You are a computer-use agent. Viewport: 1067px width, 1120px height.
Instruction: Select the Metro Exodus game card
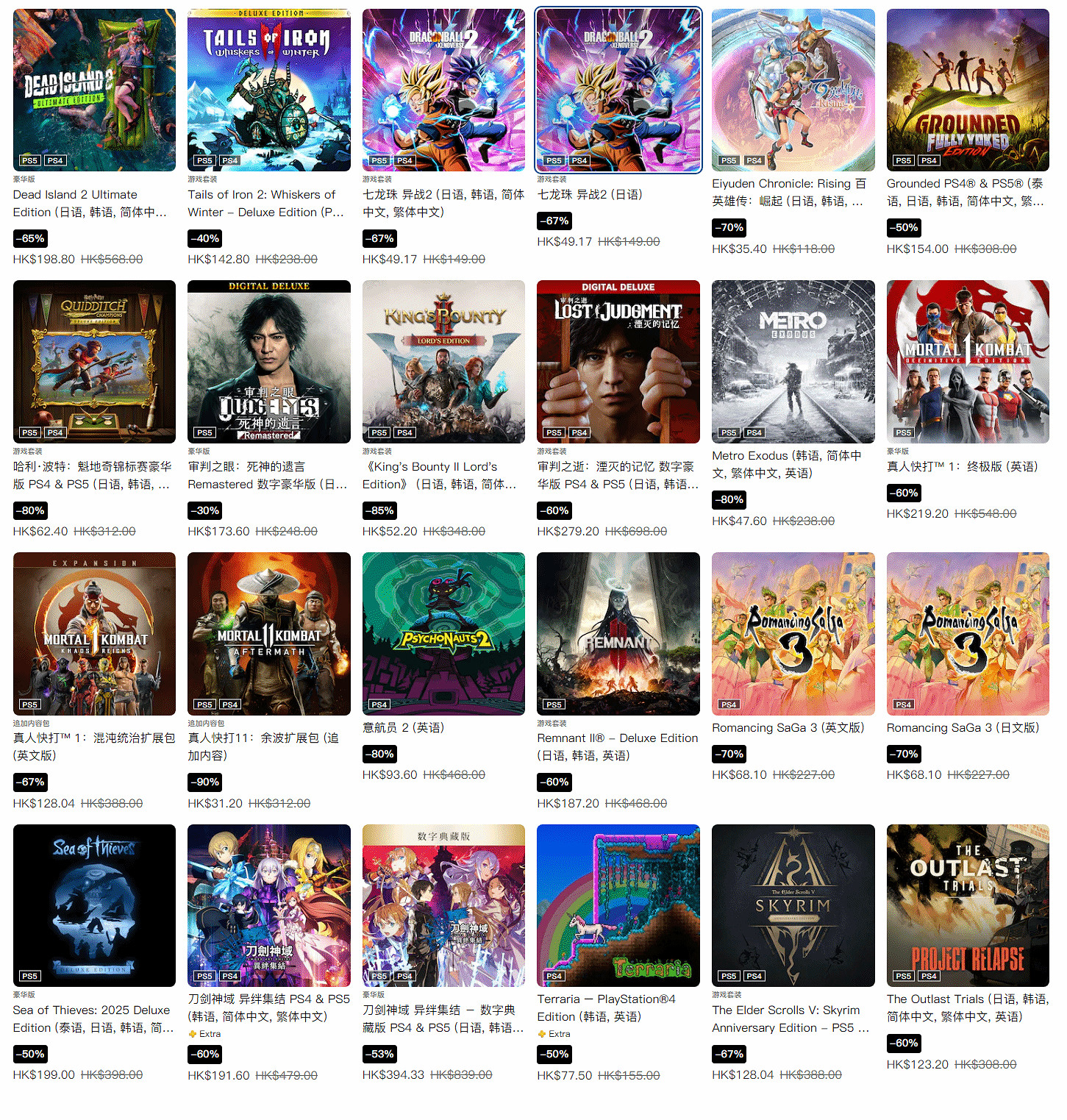[x=793, y=362]
